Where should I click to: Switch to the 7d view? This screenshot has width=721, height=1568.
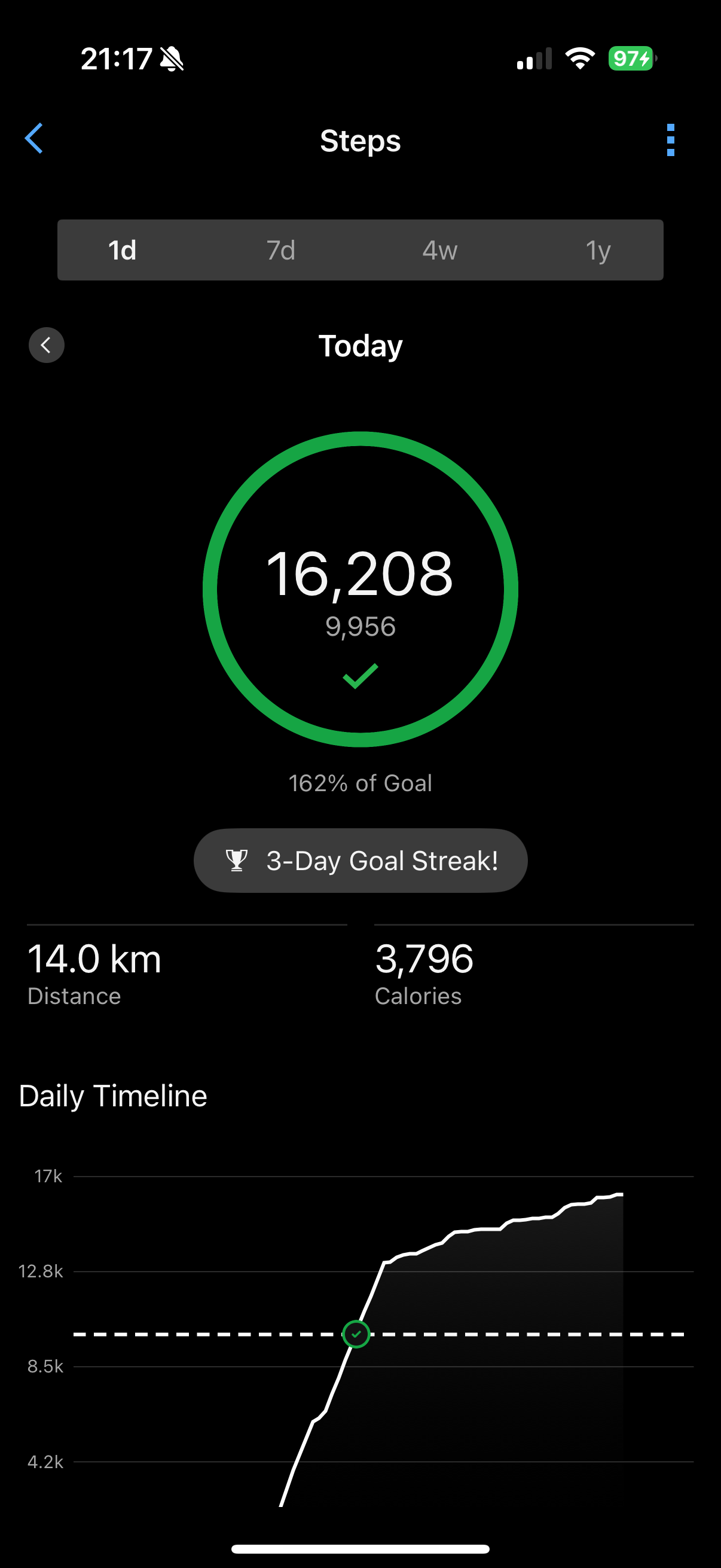pyautogui.click(x=281, y=250)
